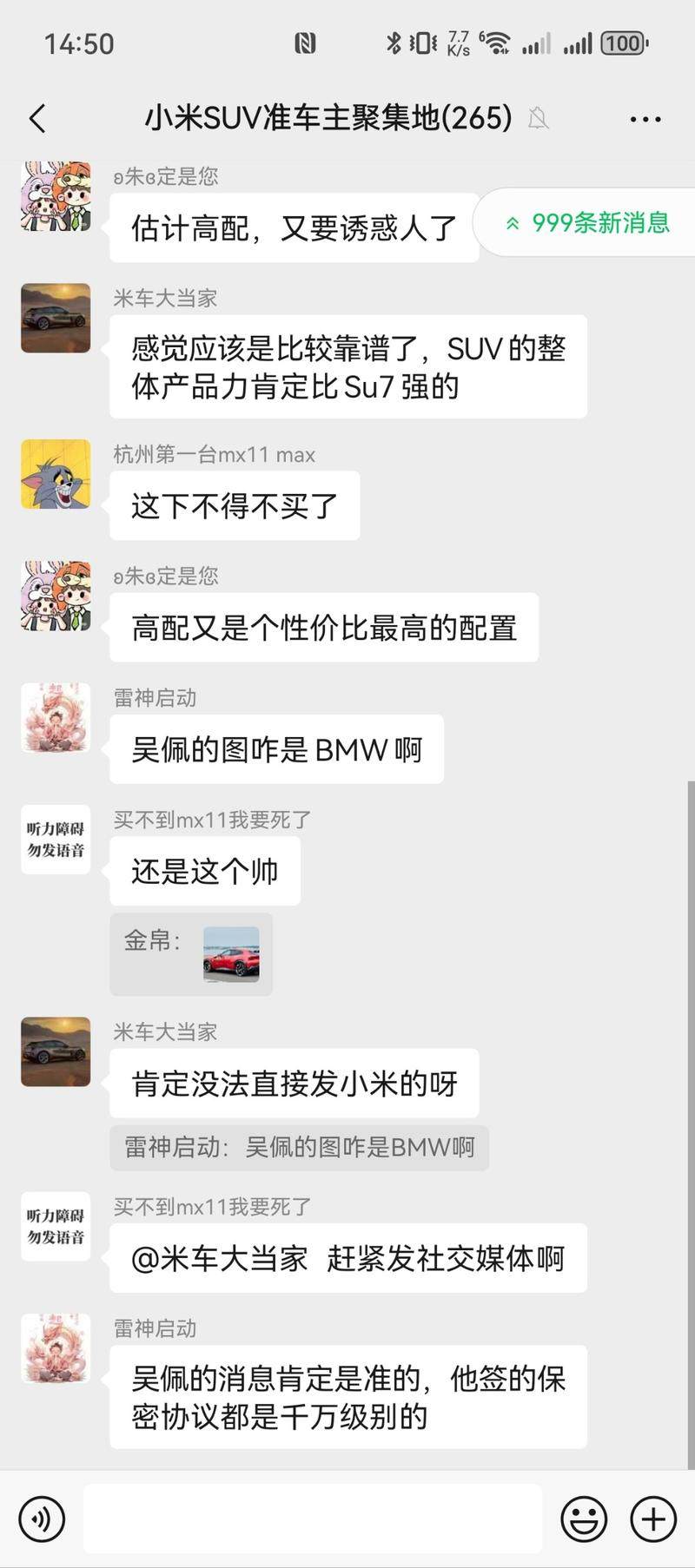Open the avatar beside 吴佩的图咋是BMW啊
This screenshot has height=1568, width=695.
(x=56, y=717)
